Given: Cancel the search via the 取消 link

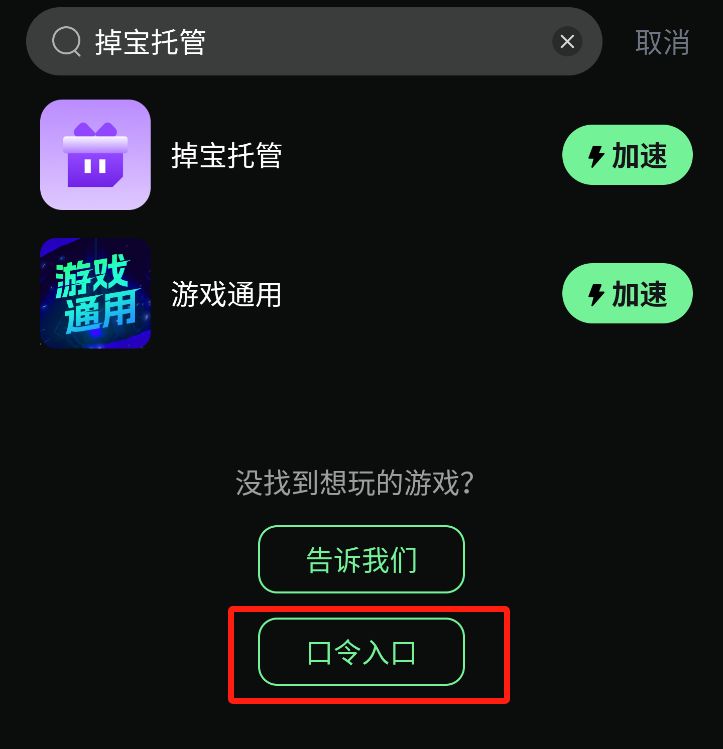Looking at the screenshot, I should pyautogui.click(x=663, y=41).
